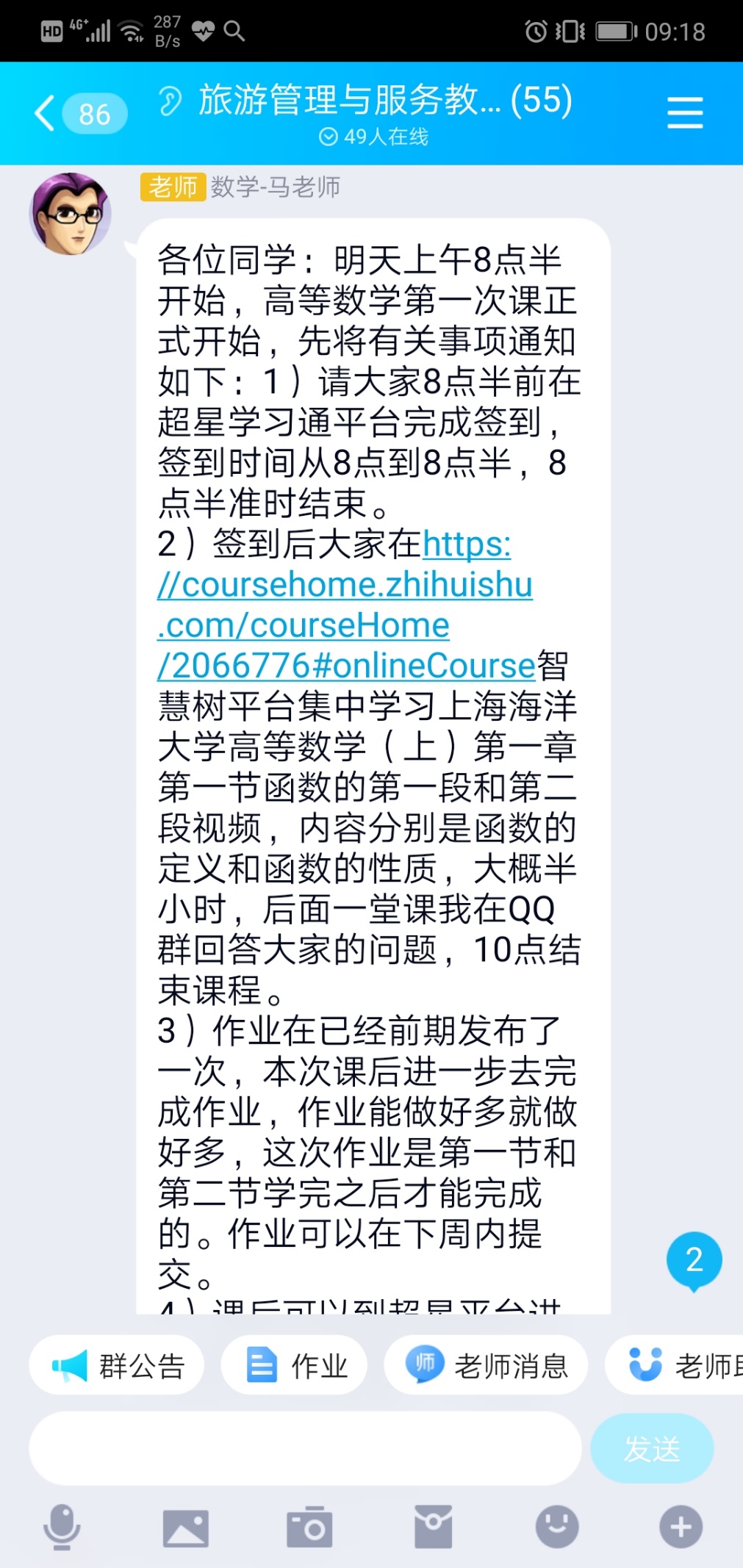Open 群公告 announcements
Screen dimensions: 743x1568
pos(118,1366)
